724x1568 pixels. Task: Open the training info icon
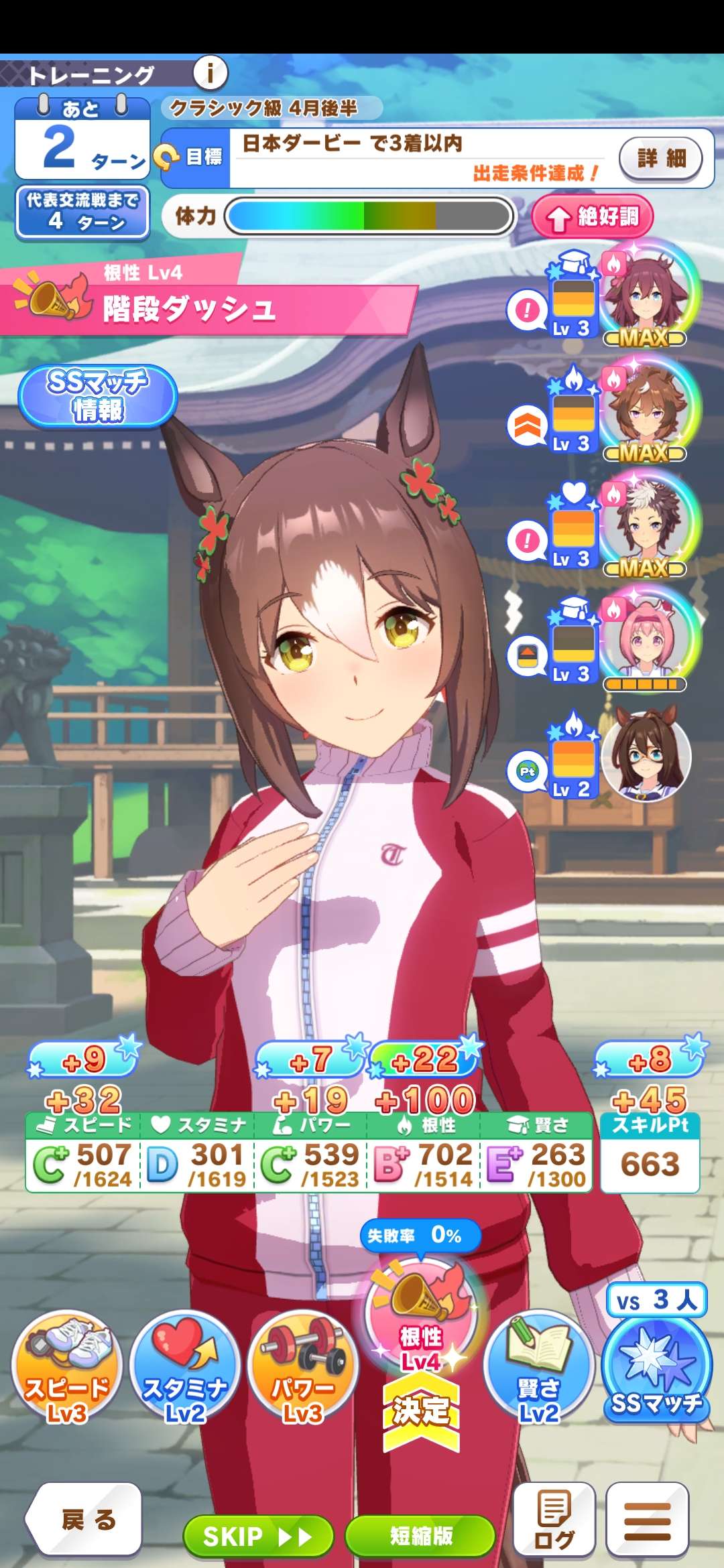(210, 72)
